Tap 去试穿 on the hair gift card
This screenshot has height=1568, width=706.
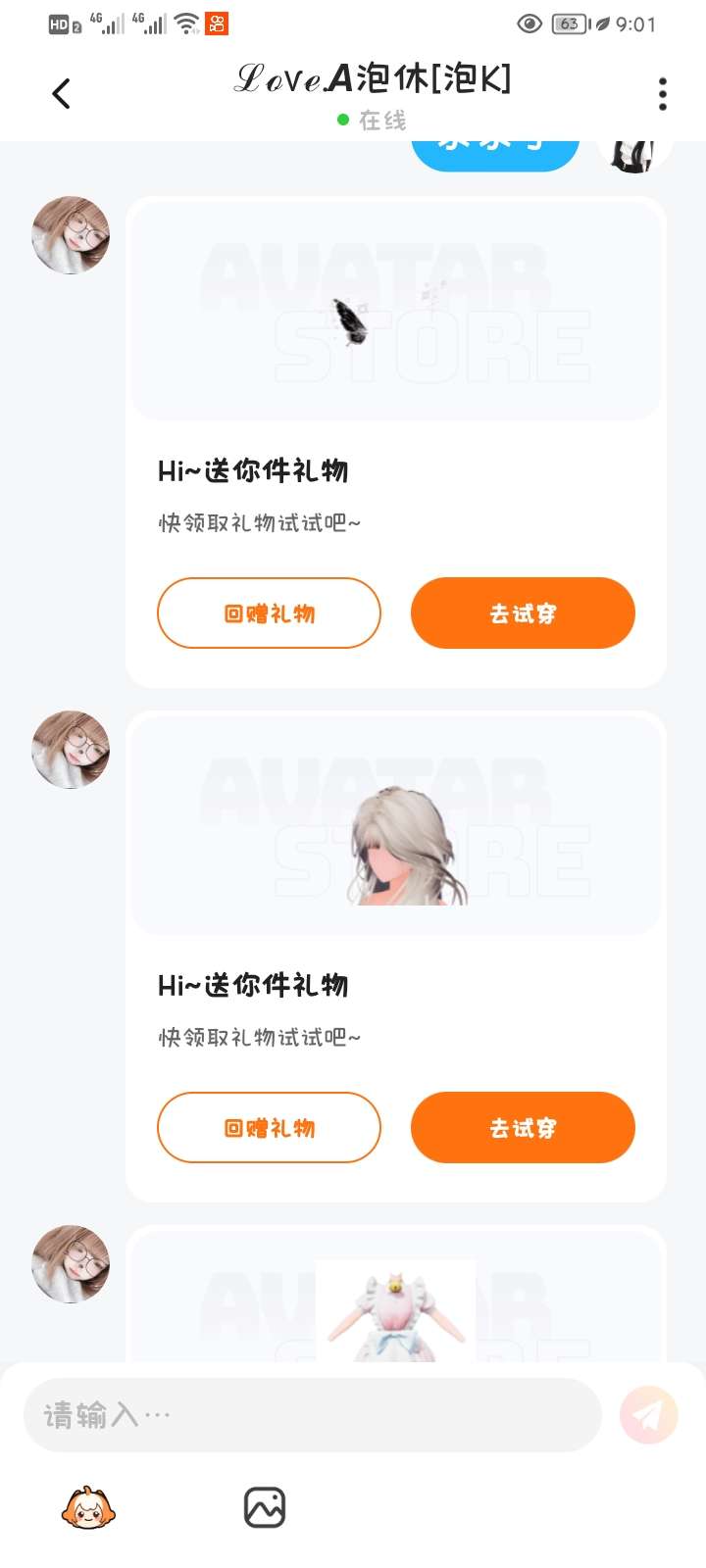(523, 1128)
